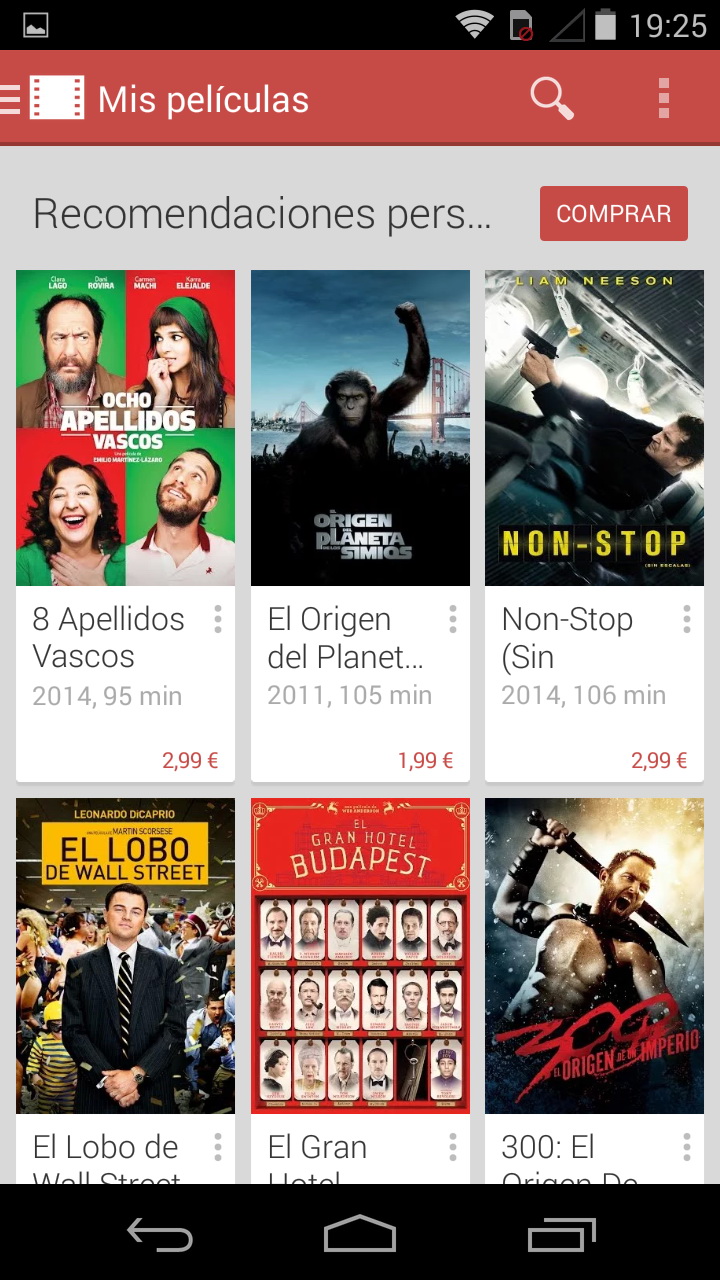The width and height of the screenshot is (720, 1280).
Task: Show options for 300: El Origen
Action: point(687,1147)
